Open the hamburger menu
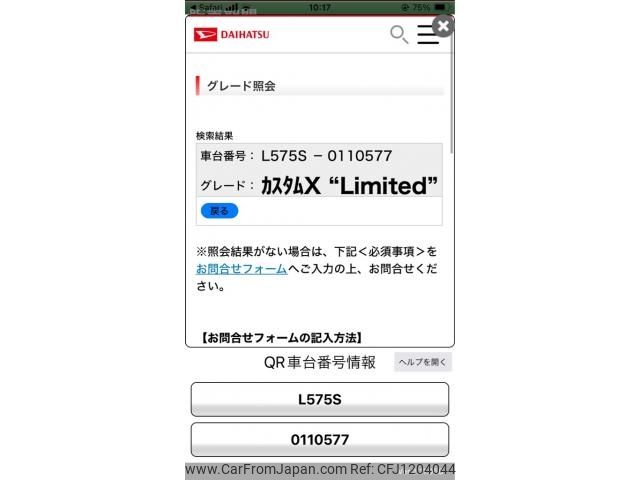Image resolution: width=640 pixels, height=480 pixels. [x=428, y=36]
